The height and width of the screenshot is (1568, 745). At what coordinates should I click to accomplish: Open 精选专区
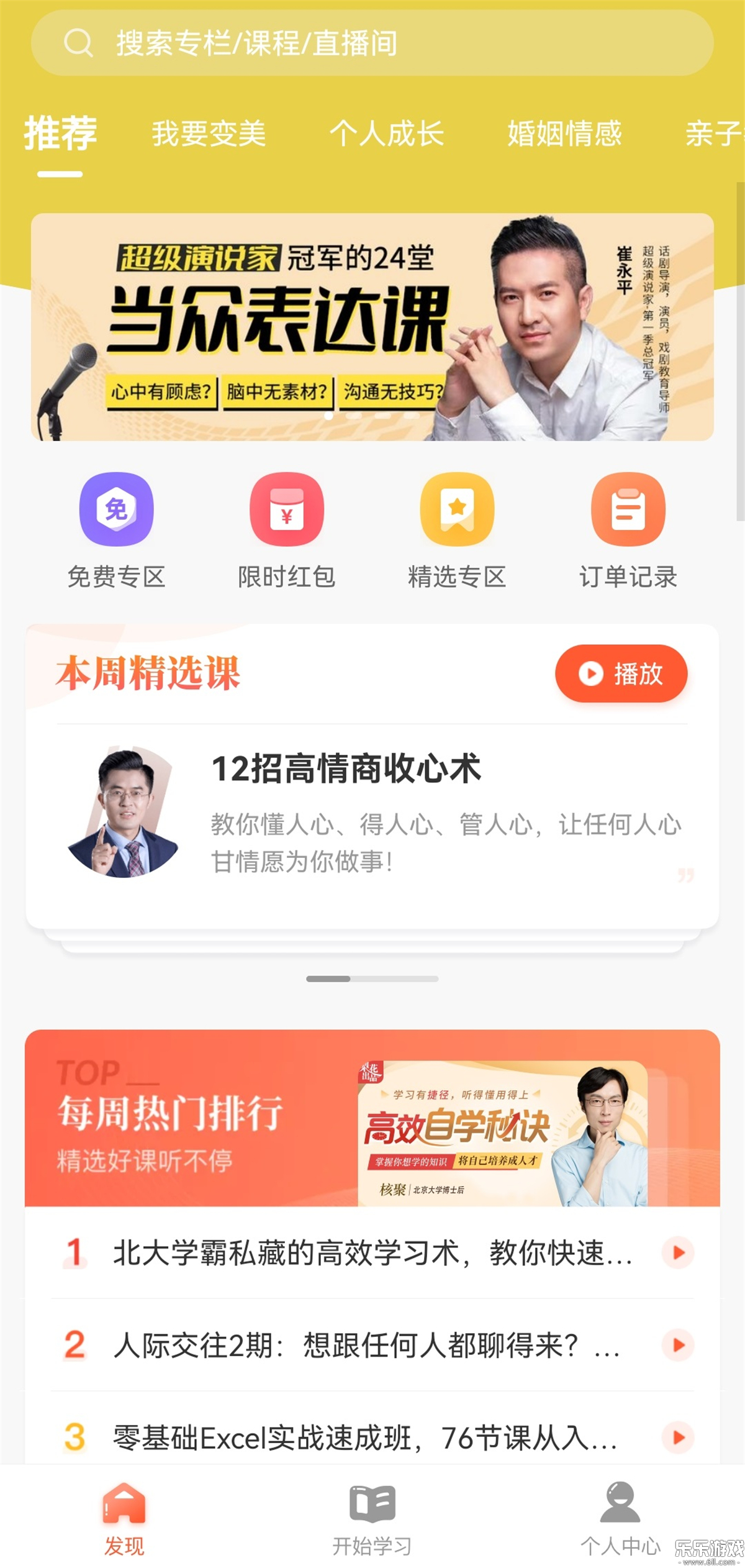click(x=458, y=531)
